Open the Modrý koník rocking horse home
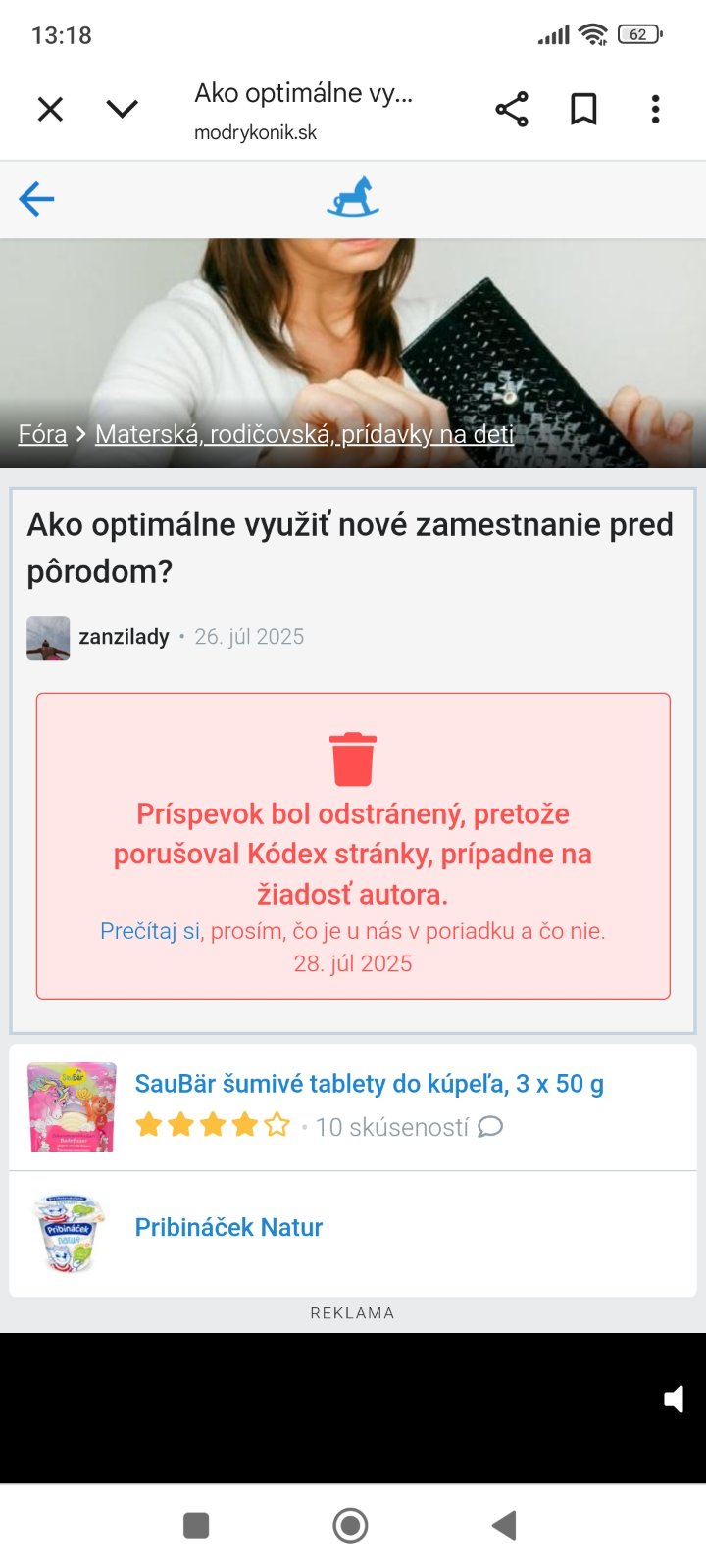Viewport: 706px width, 1568px height. [353, 196]
